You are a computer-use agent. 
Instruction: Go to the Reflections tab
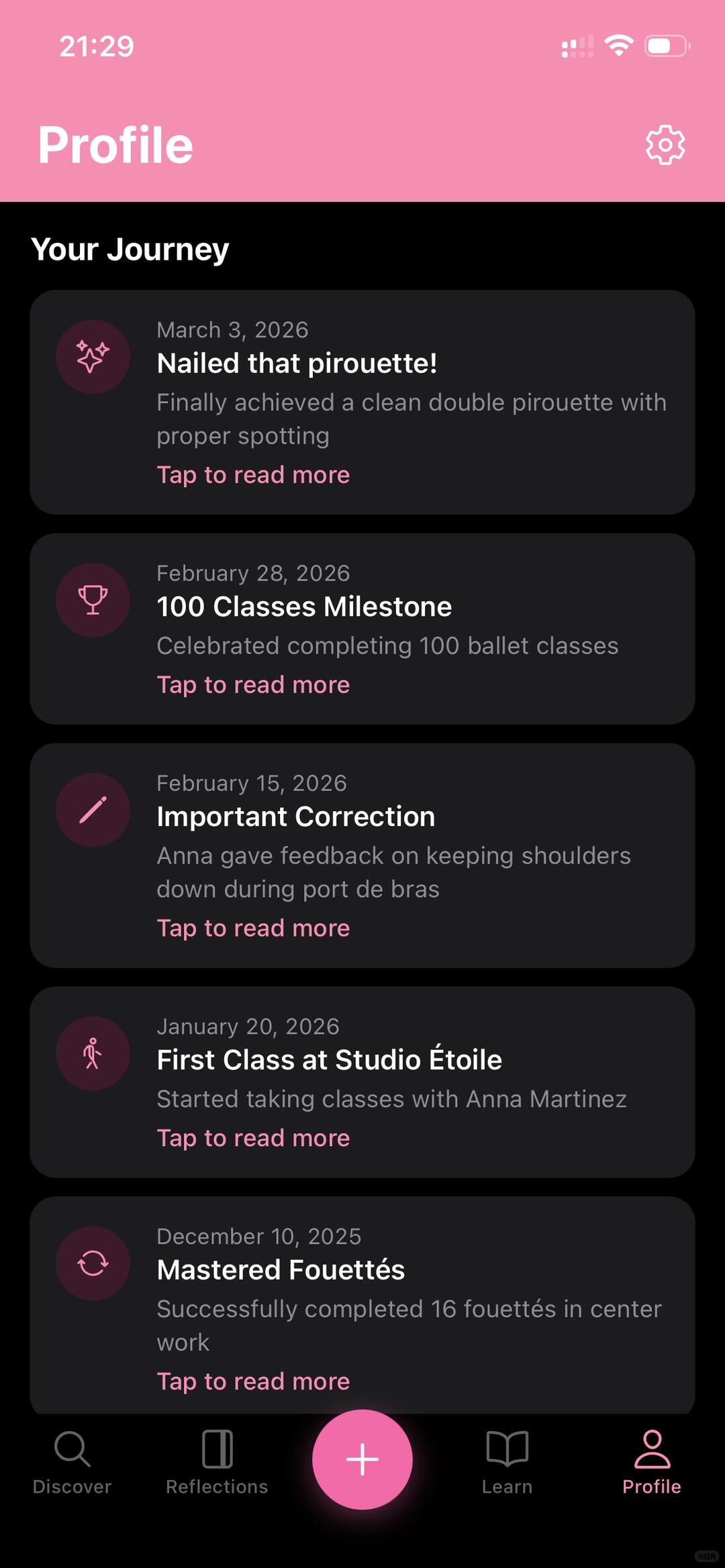point(217,1463)
